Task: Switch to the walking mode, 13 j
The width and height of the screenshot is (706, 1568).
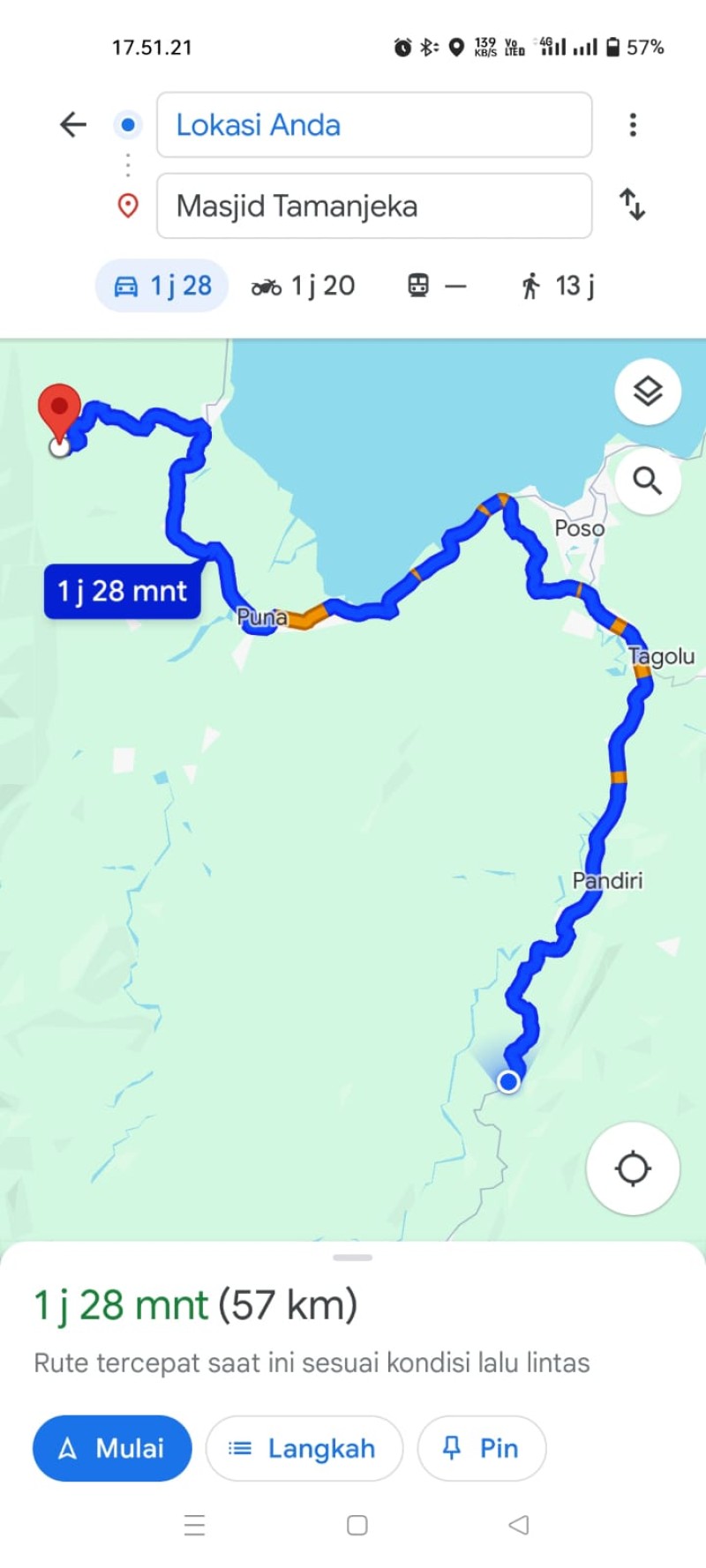Action: point(558,286)
